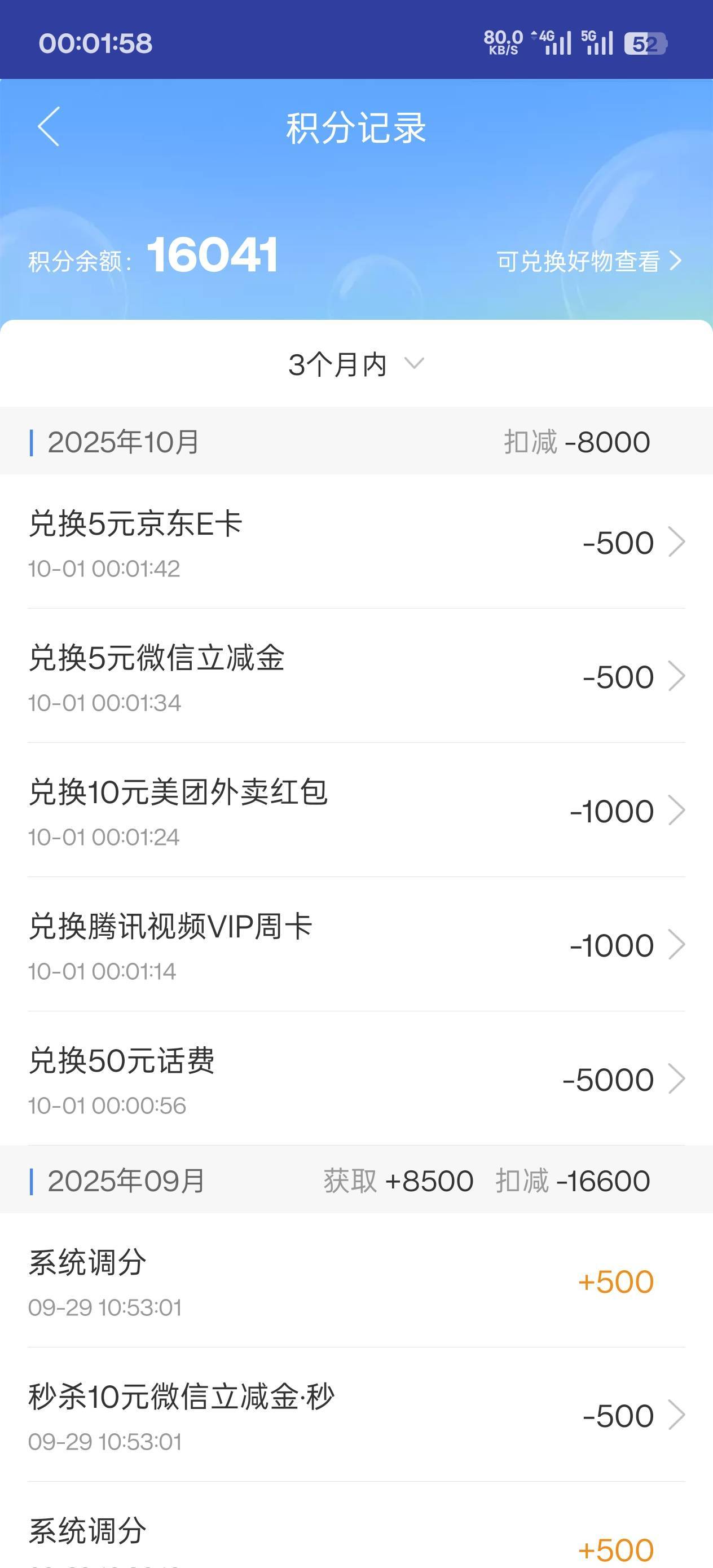Select the 兑换腾讯视频VIP周卡 record
The width and height of the screenshot is (713, 1568).
(356, 945)
